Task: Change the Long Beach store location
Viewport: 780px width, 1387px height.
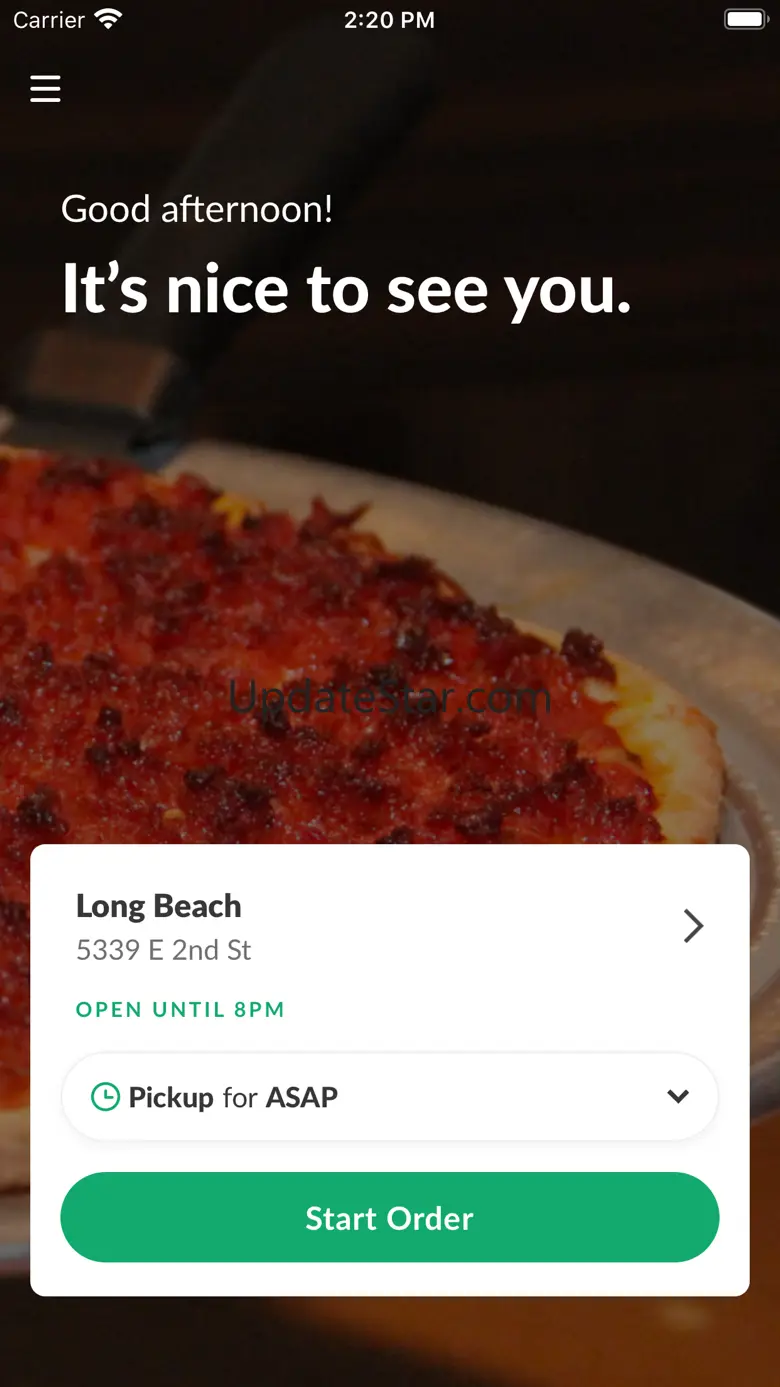Action: point(692,926)
